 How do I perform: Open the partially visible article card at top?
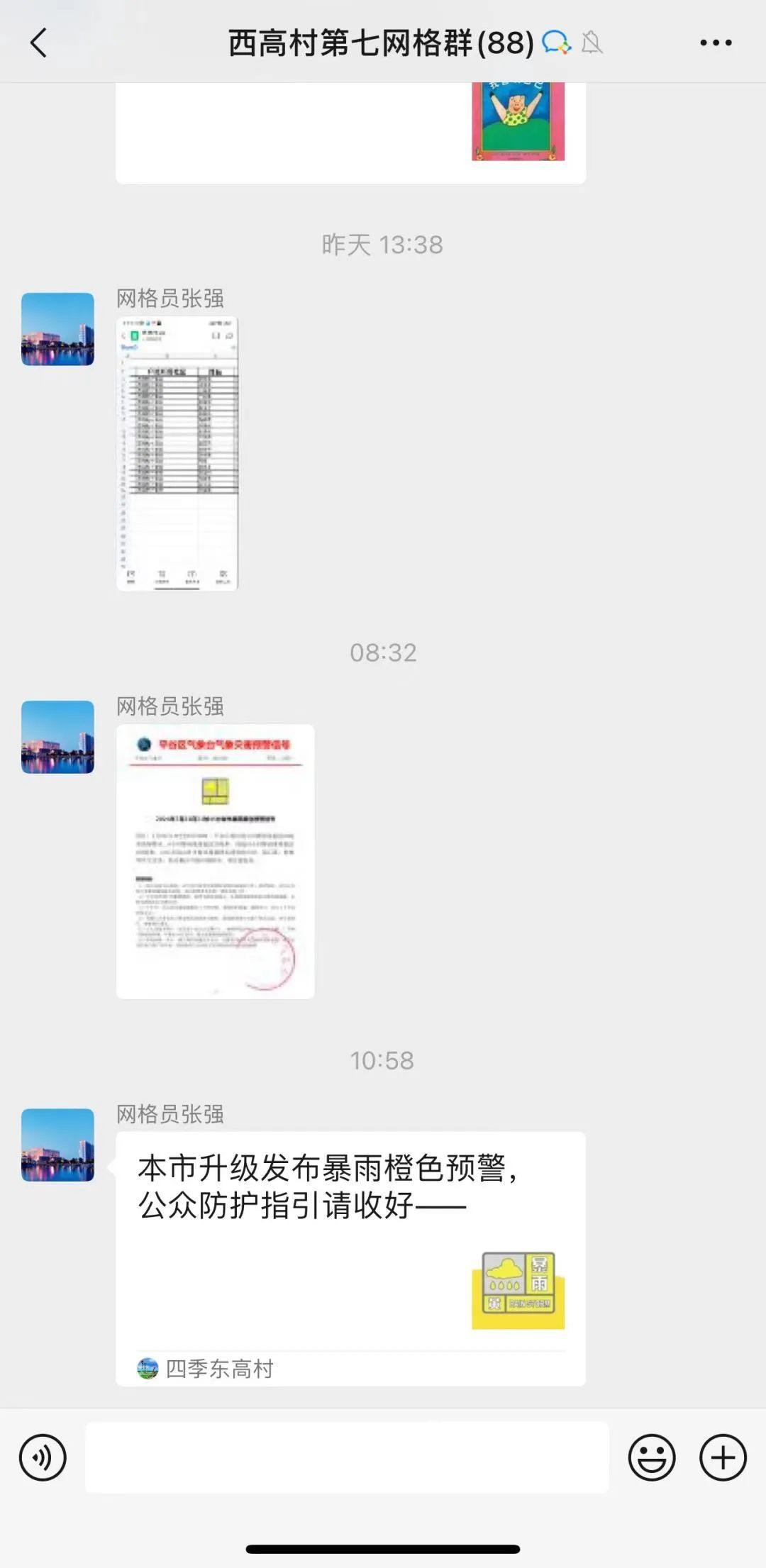(x=350, y=133)
